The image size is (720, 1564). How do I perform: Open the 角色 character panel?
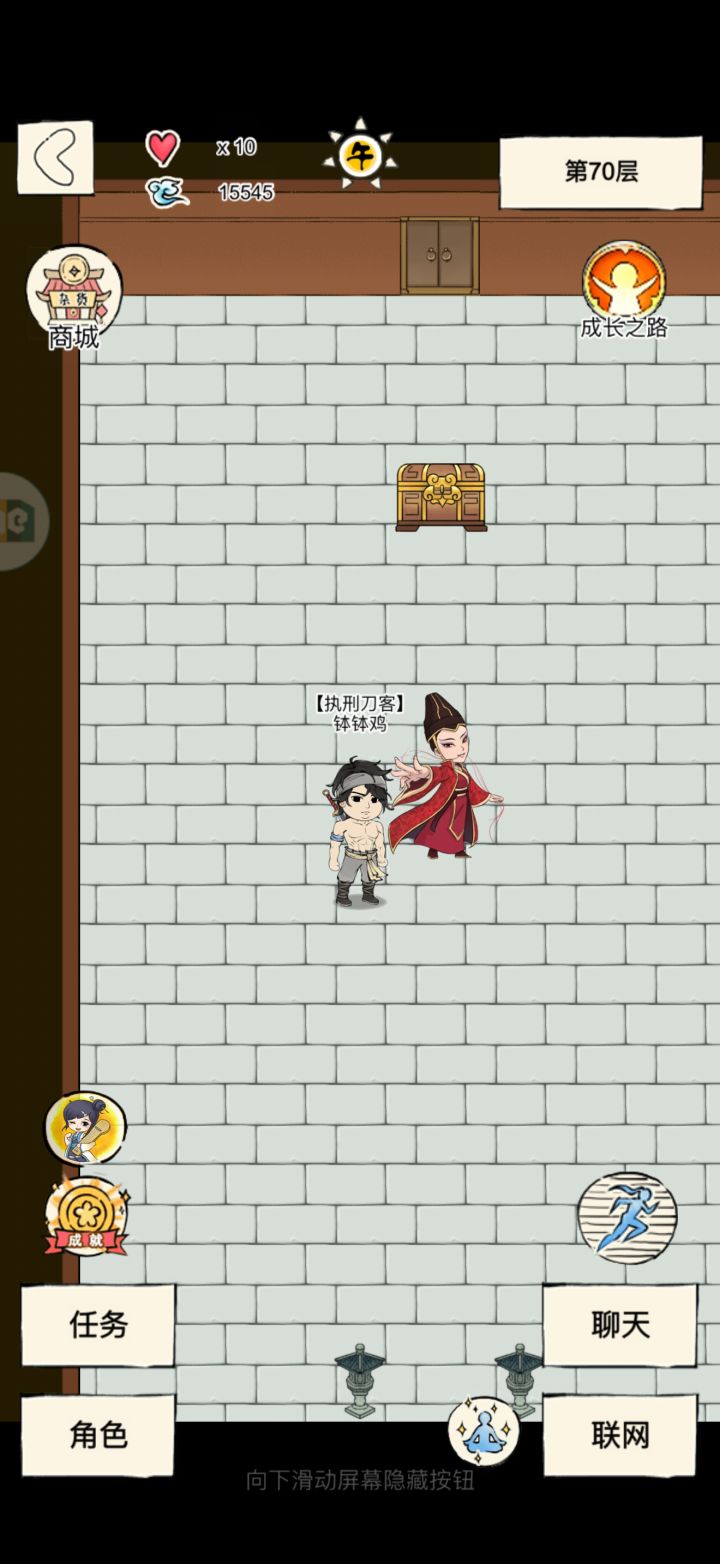click(99, 1434)
